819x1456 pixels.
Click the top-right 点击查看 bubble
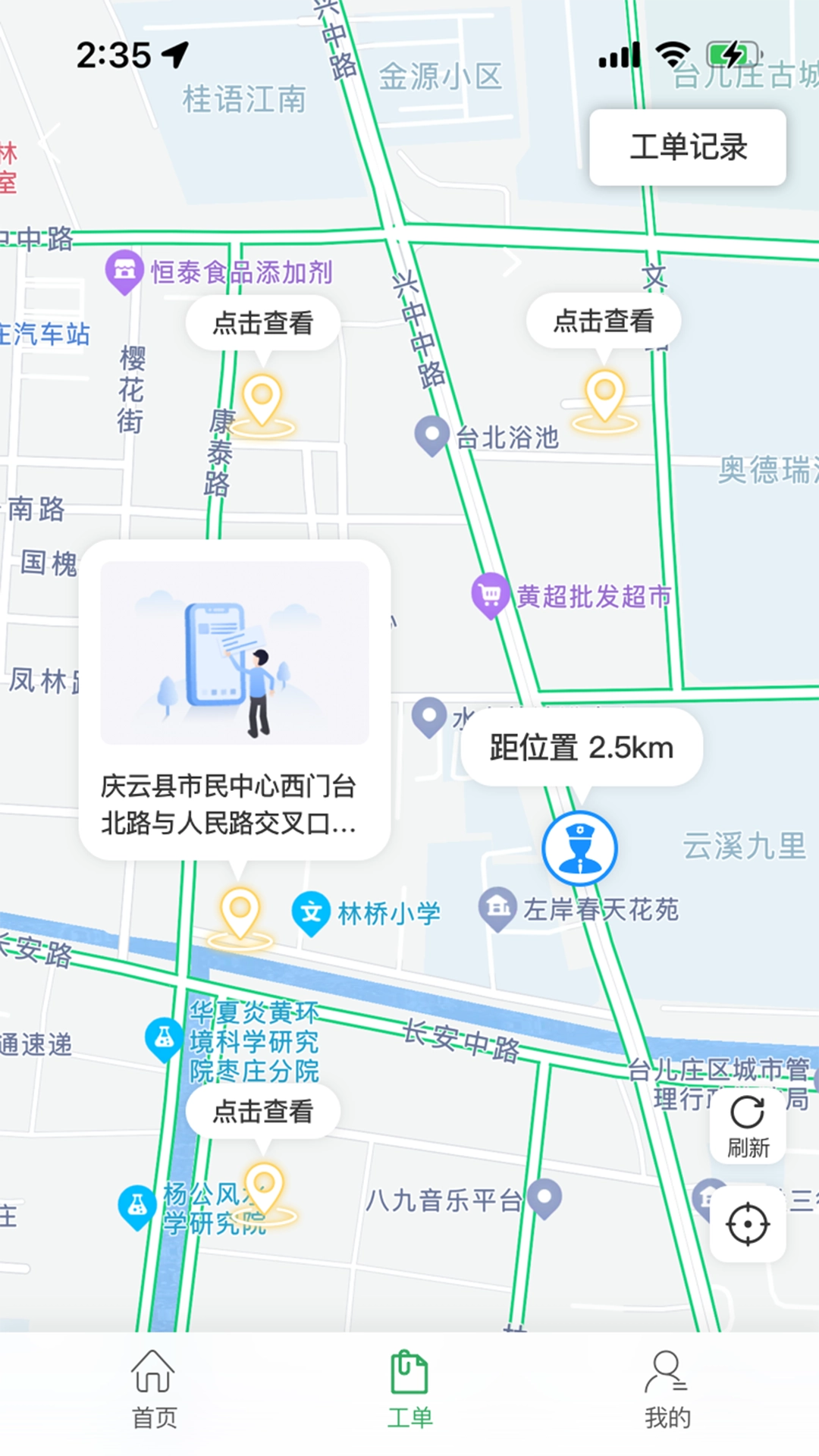[x=604, y=321]
